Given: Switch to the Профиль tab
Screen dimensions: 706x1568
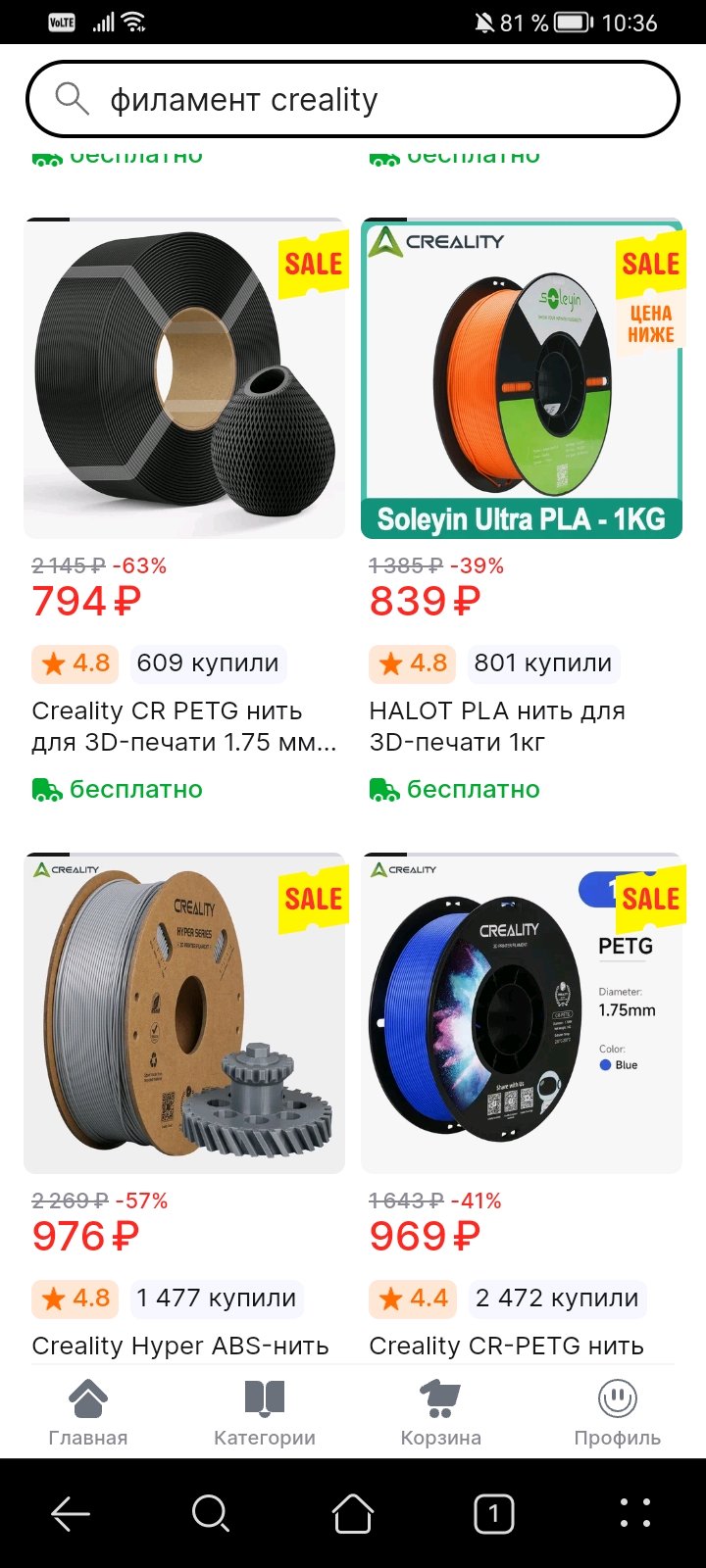Looking at the screenshot, I should click(x=617, y=1412).
